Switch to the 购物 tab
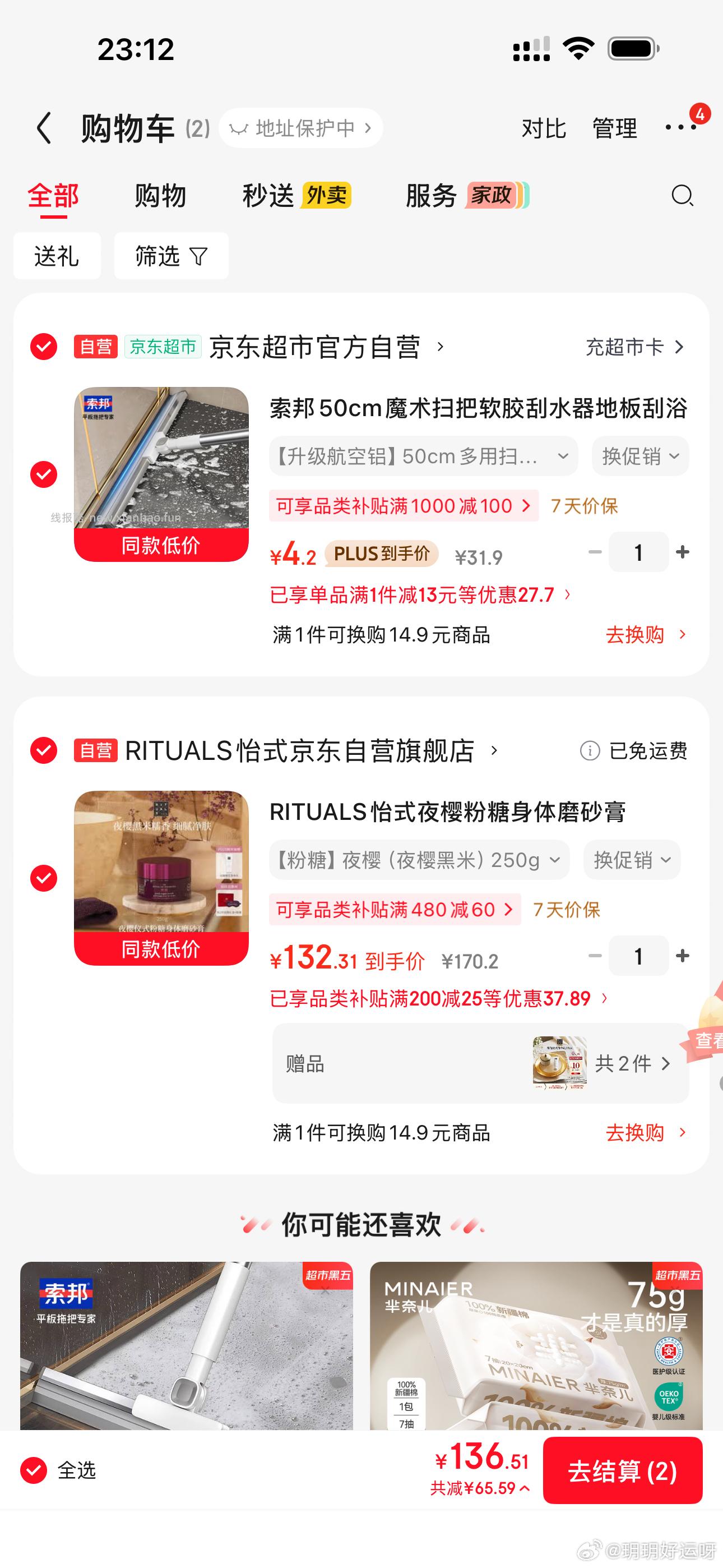 (161, 195)
